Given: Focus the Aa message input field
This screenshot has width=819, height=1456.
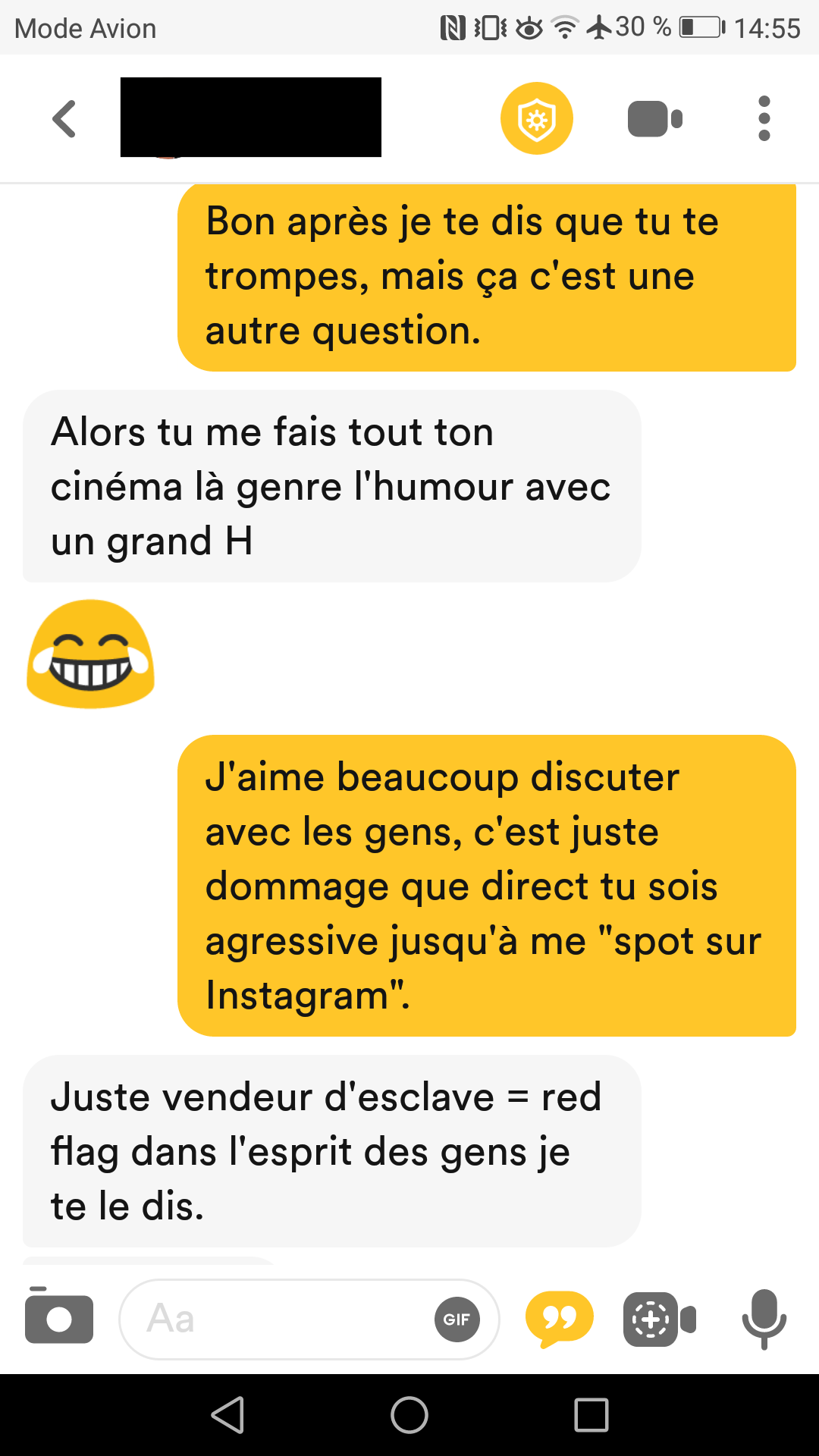Looking at the screenshot, I should click(x=309, y=1319).
